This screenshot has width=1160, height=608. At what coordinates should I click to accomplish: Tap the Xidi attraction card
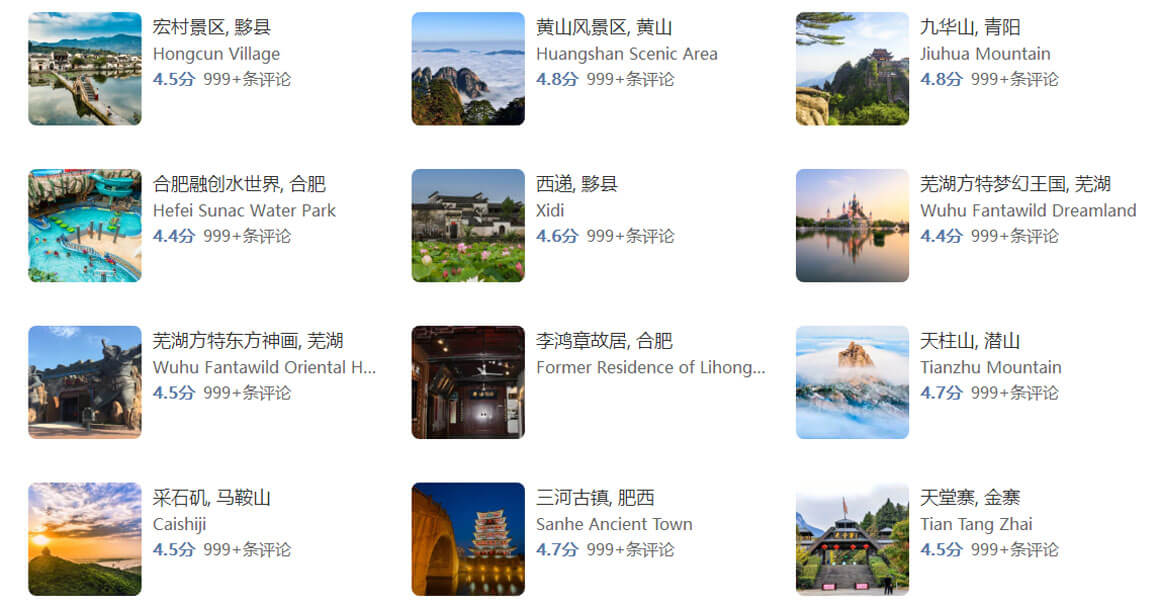(468, 226)
